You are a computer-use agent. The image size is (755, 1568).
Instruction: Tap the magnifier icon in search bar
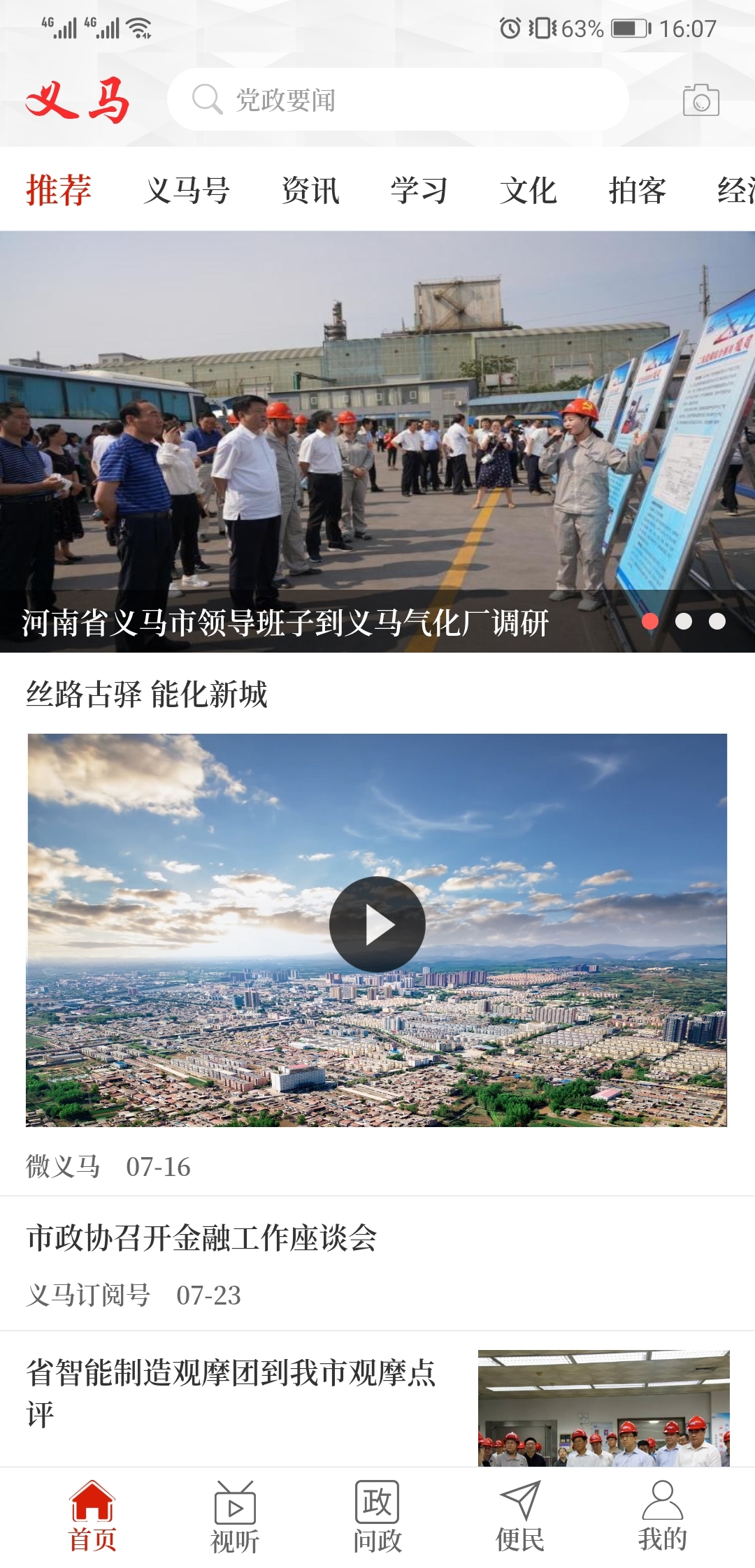[203, 99]
